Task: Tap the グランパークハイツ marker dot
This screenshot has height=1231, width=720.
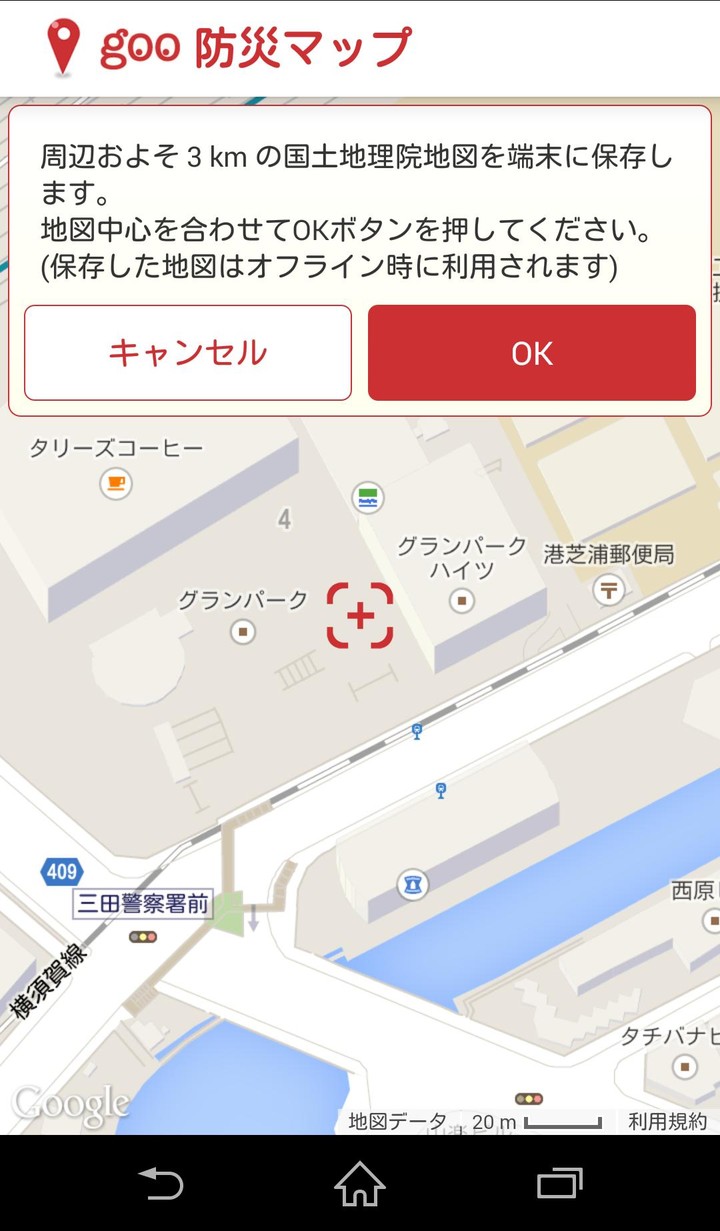Action: point(460,601)
